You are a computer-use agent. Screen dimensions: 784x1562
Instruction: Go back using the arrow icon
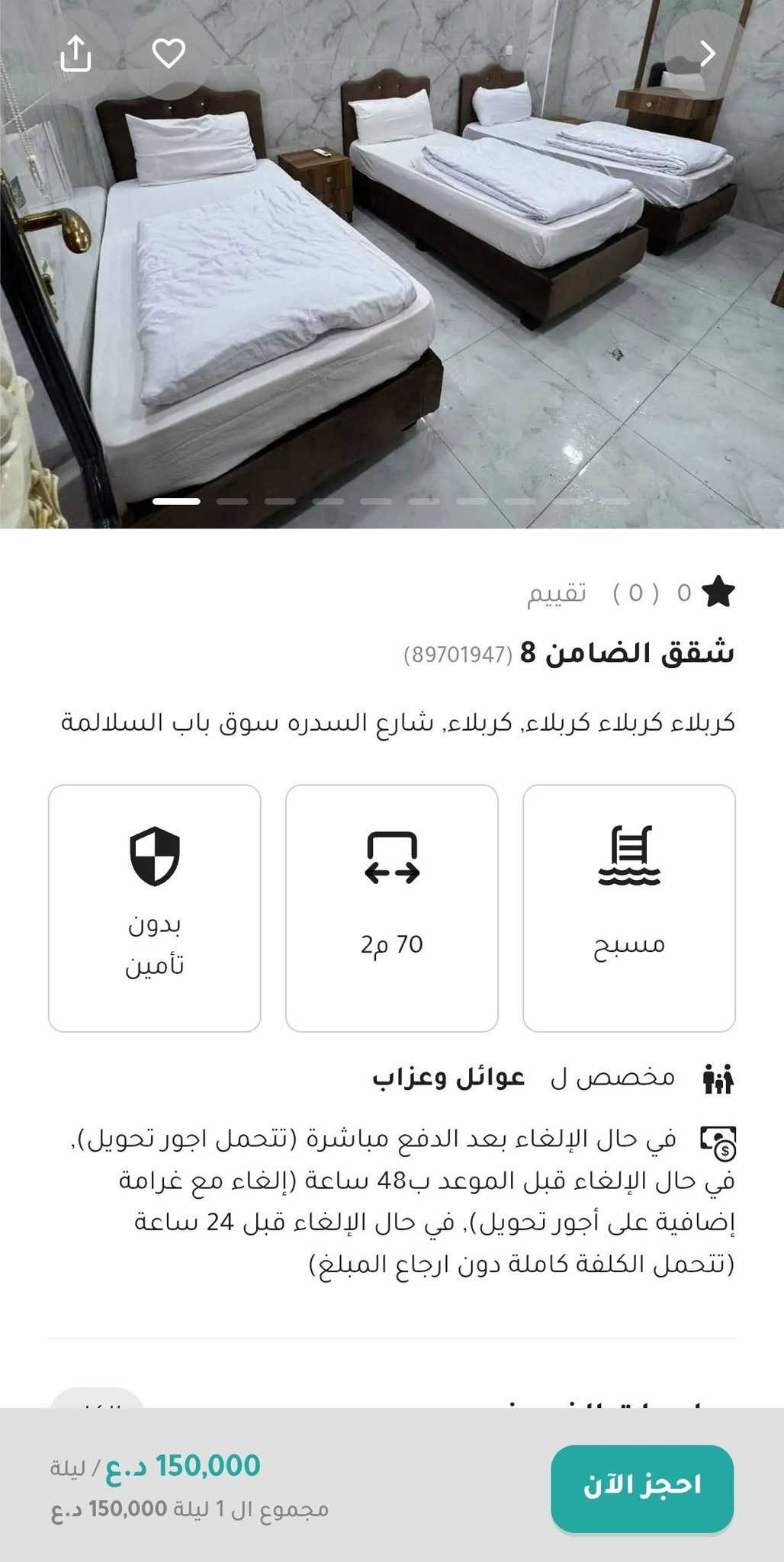coord(707,53)
